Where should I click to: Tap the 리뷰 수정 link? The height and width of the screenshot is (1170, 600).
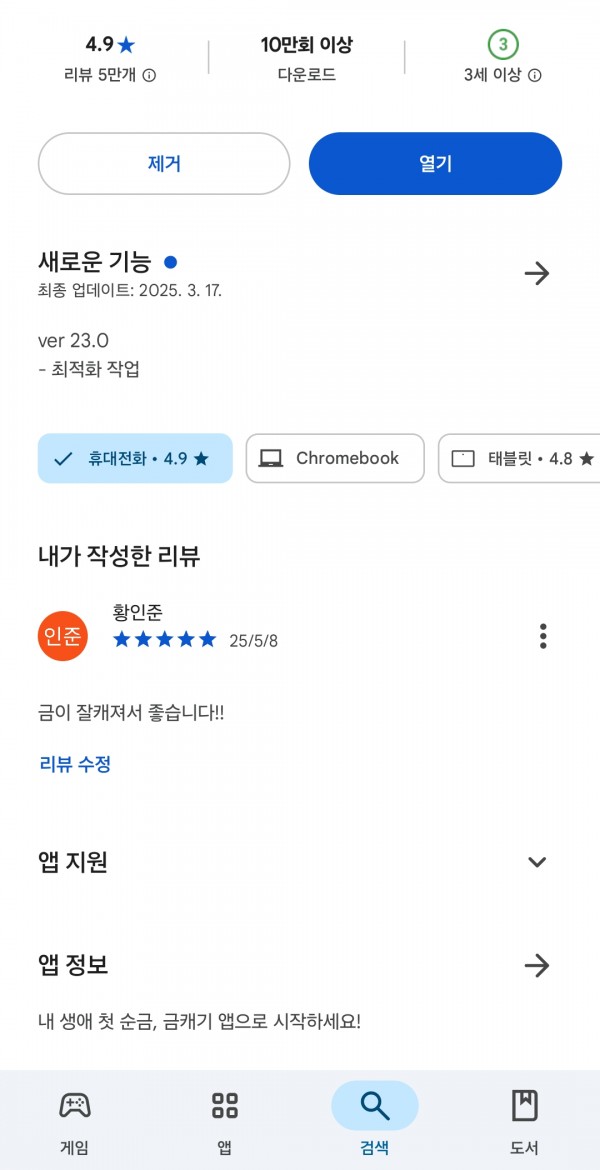click(75, 764)
